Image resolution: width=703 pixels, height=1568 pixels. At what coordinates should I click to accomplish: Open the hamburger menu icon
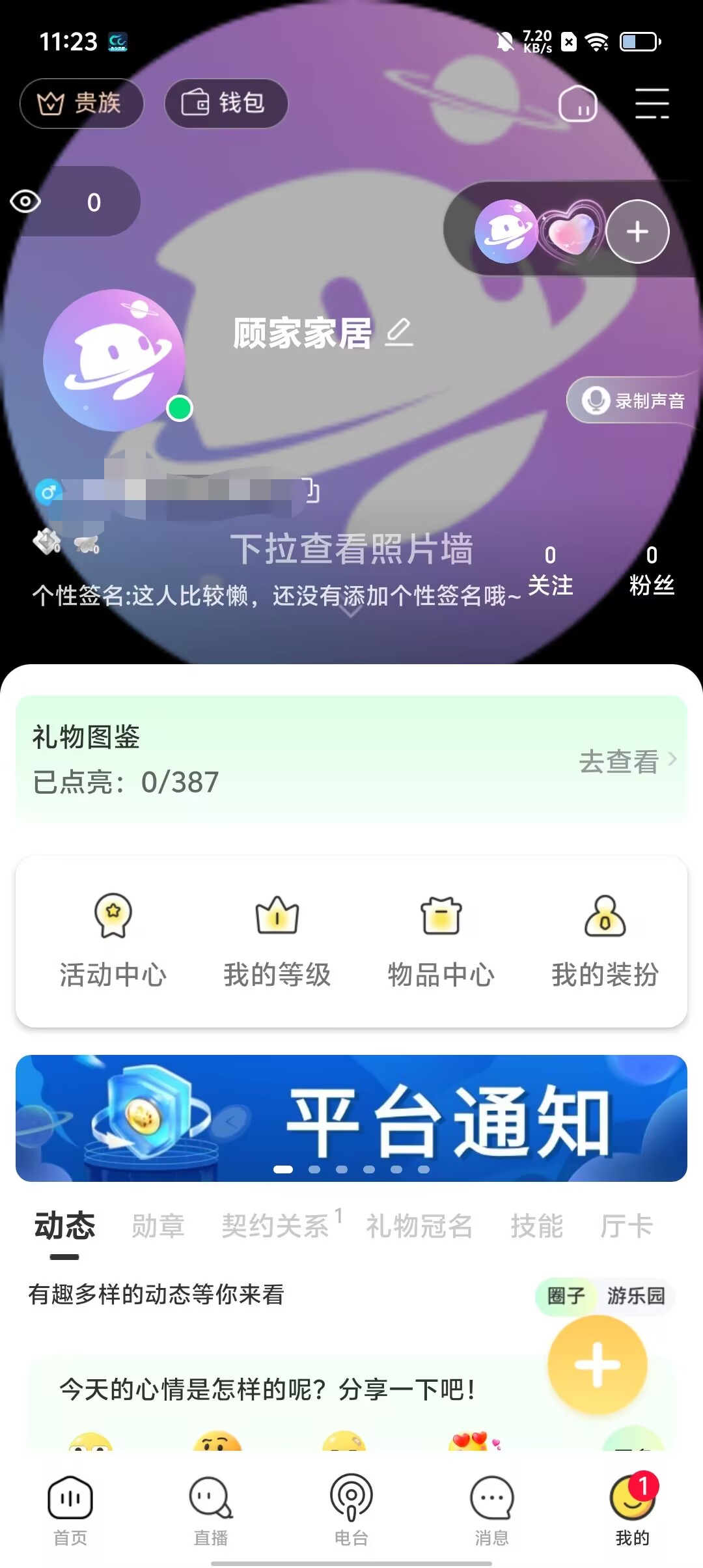(652, 104)
